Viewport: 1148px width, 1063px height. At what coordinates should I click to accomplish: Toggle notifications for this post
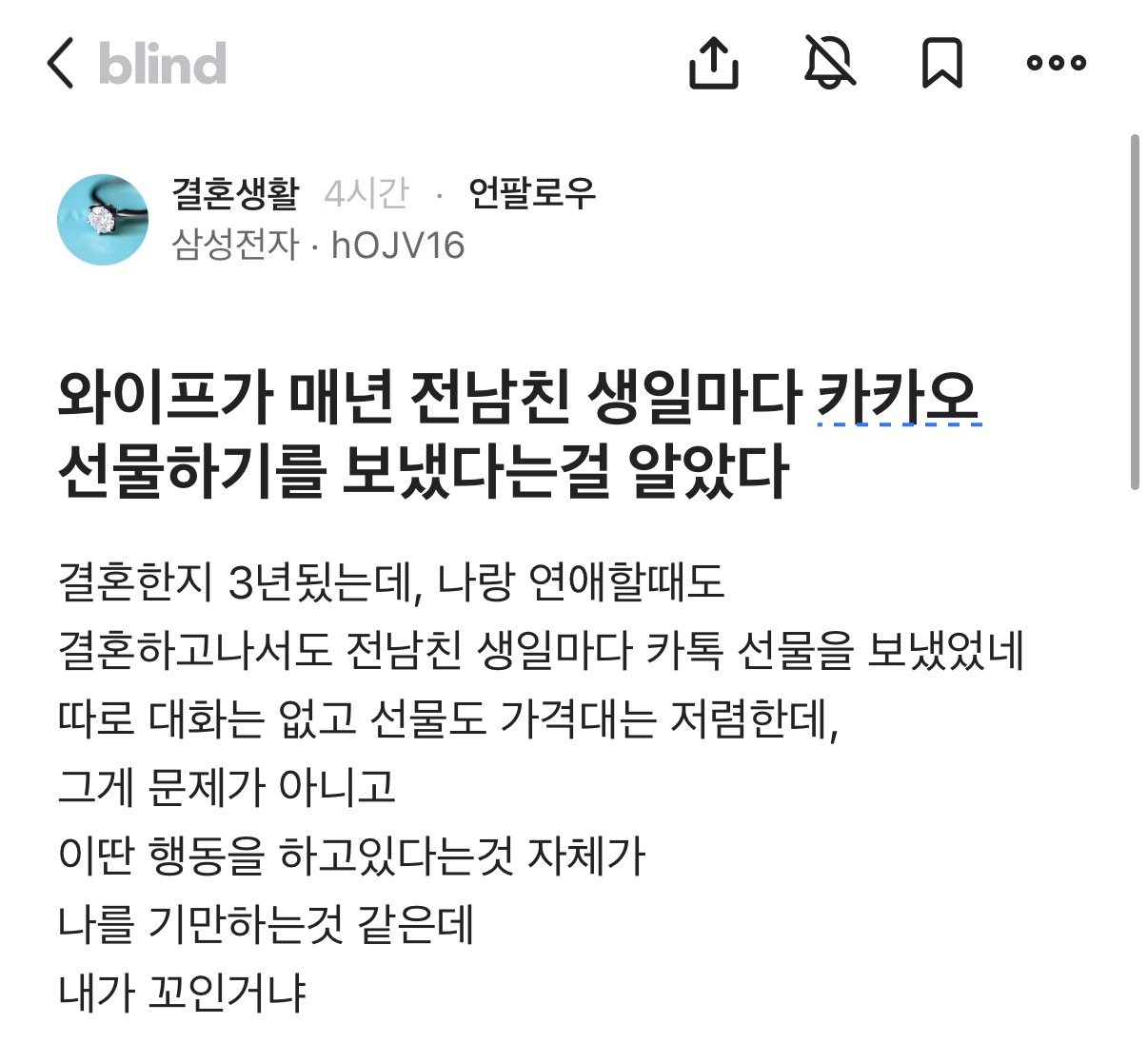coord(829,63)
